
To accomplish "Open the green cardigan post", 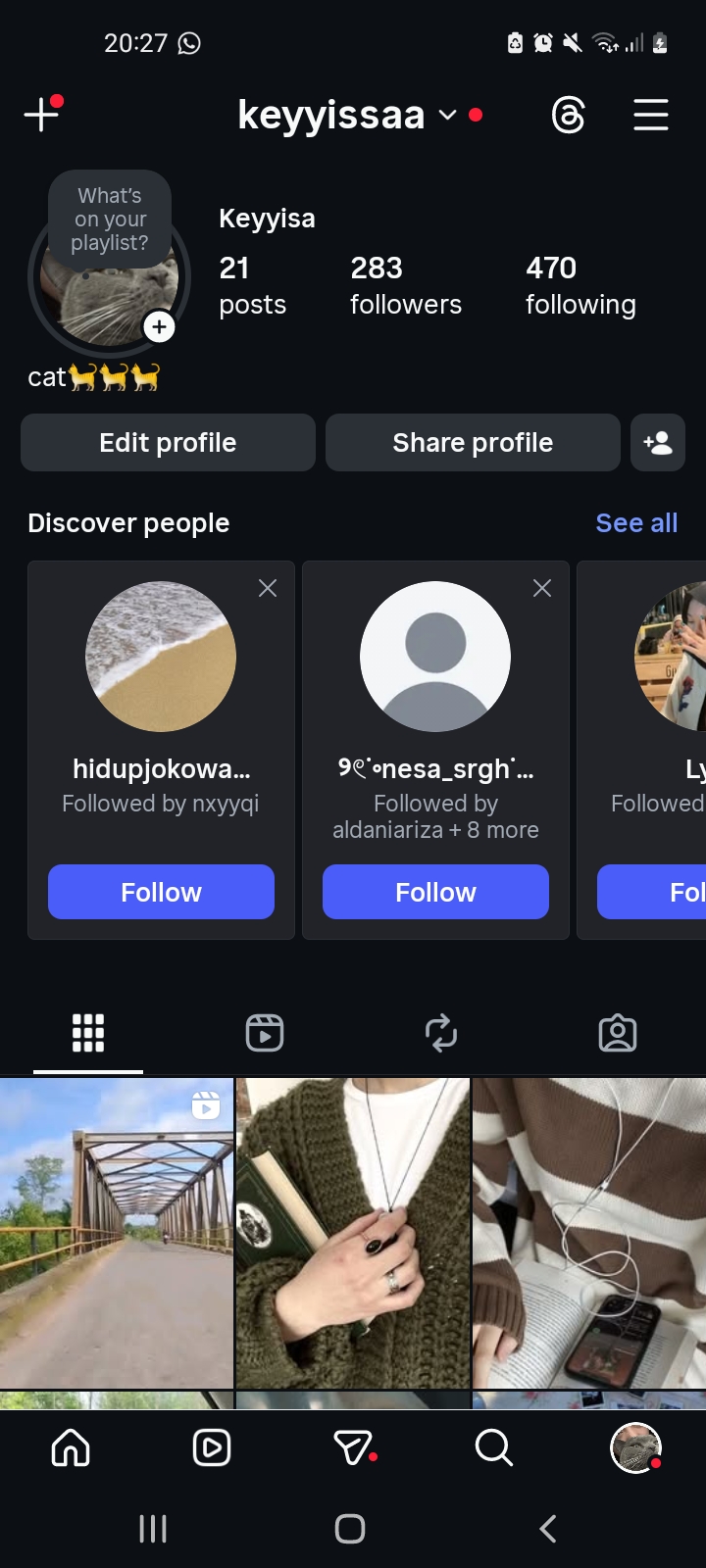I will point(353,1233).
